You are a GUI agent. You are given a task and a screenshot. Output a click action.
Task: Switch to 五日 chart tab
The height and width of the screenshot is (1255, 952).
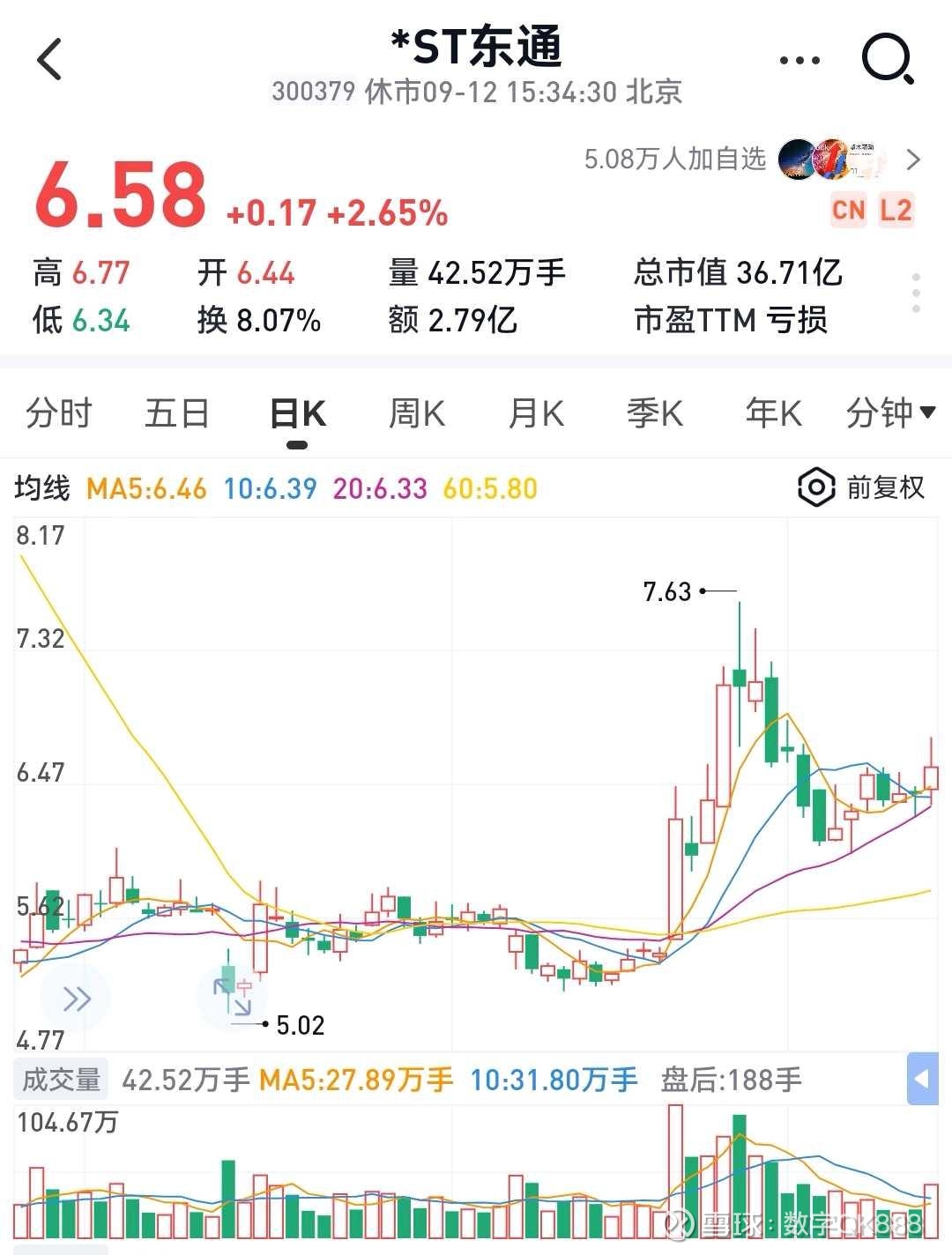pos(177,412)
